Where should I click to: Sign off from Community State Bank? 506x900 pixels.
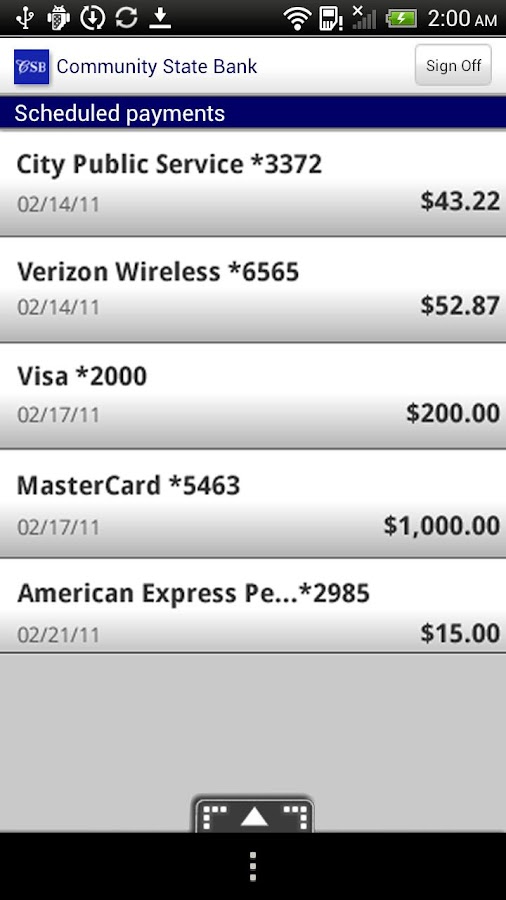453,65
